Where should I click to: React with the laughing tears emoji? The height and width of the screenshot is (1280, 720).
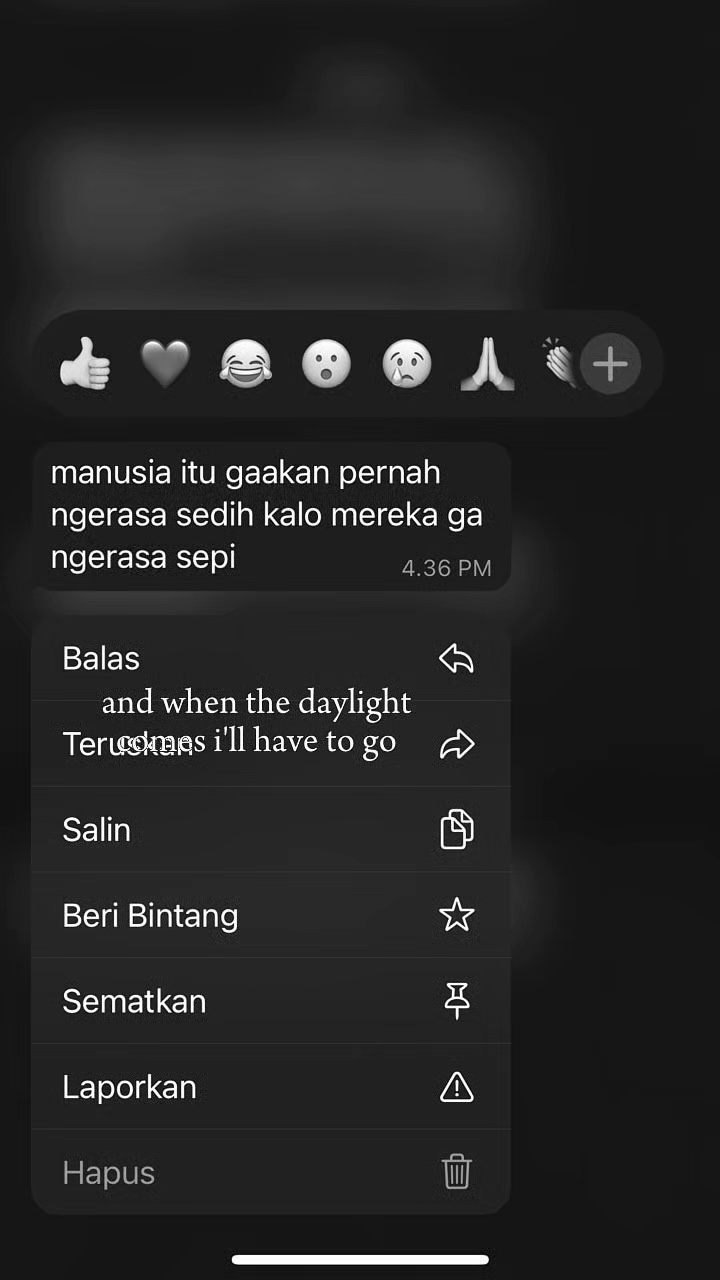coord(246,363)
